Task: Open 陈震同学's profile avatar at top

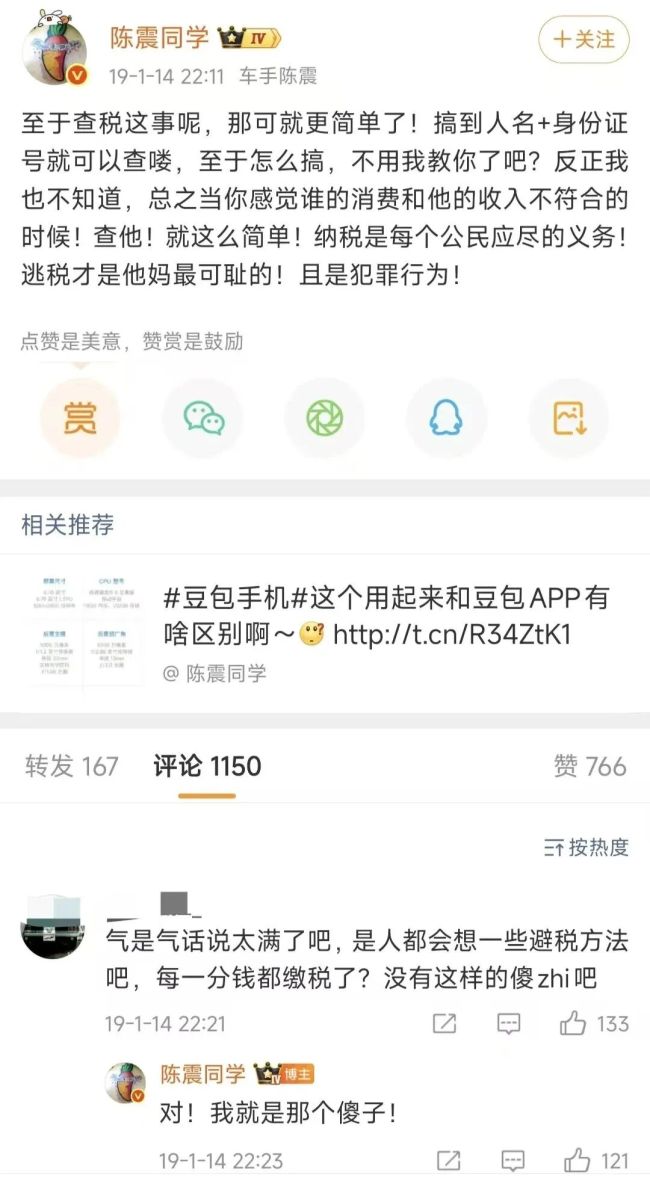Action: pyautogui.click(x=54, y=49)
